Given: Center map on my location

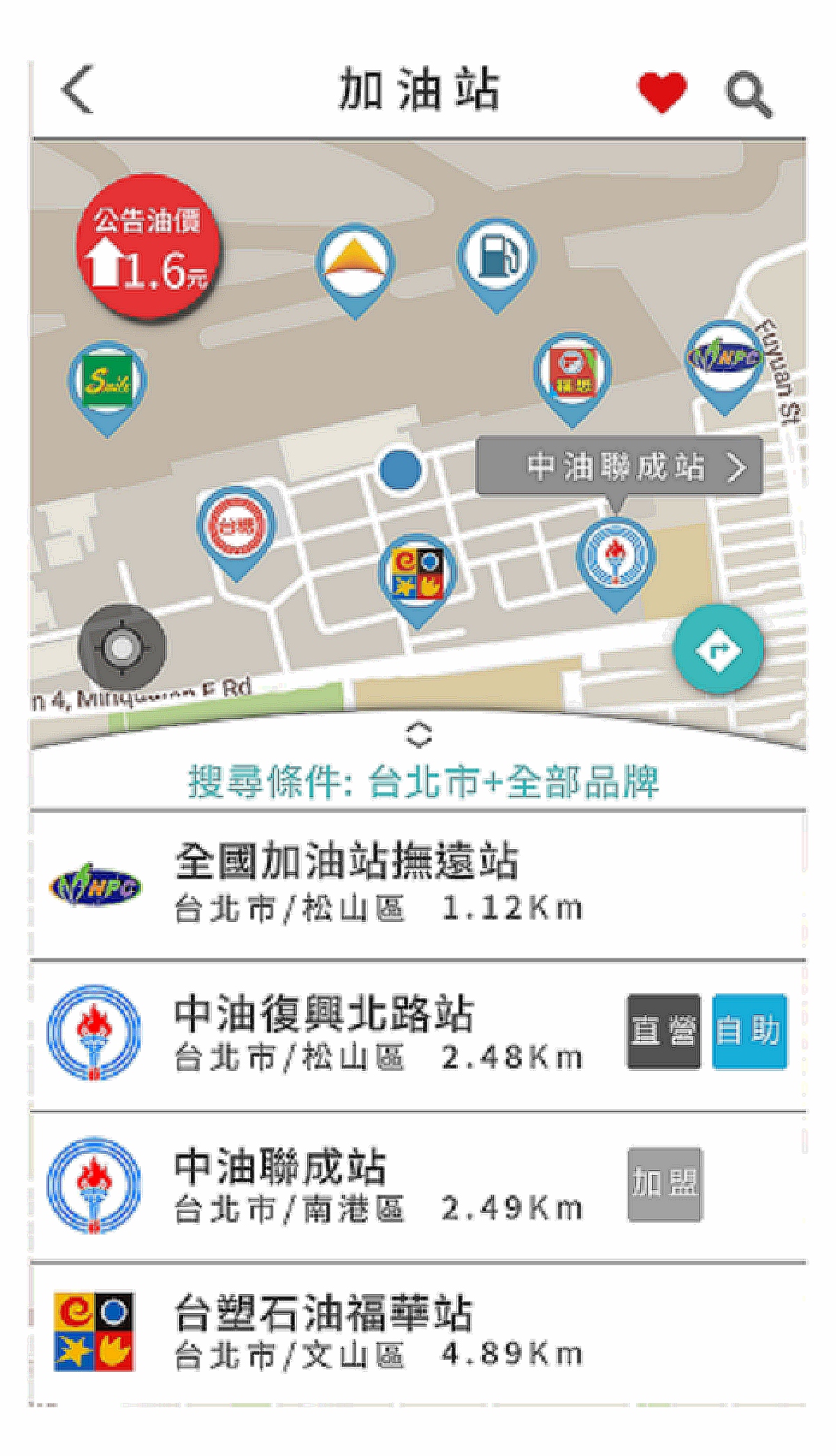Looking at the screenshot, I should 123,648.
